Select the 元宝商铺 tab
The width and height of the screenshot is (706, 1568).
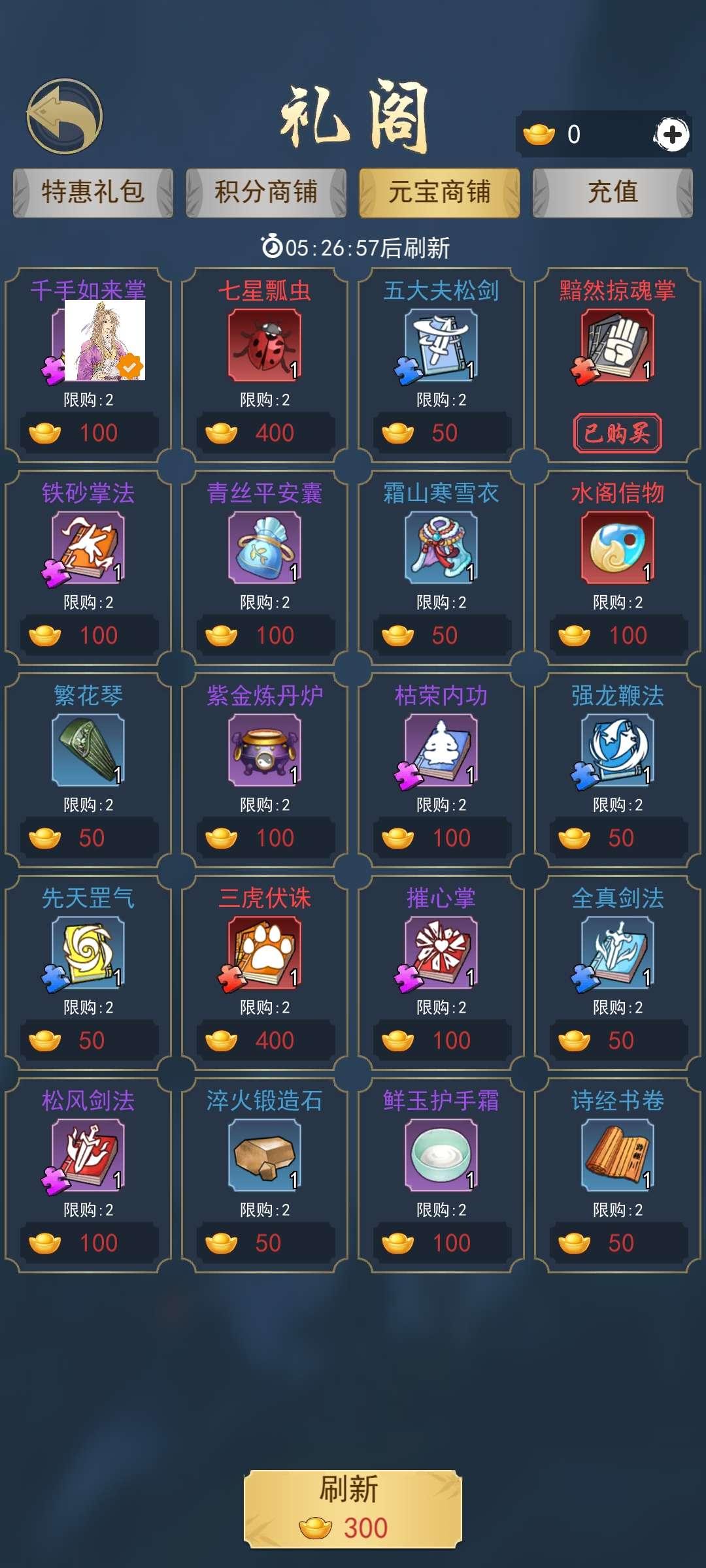(439, 192)
